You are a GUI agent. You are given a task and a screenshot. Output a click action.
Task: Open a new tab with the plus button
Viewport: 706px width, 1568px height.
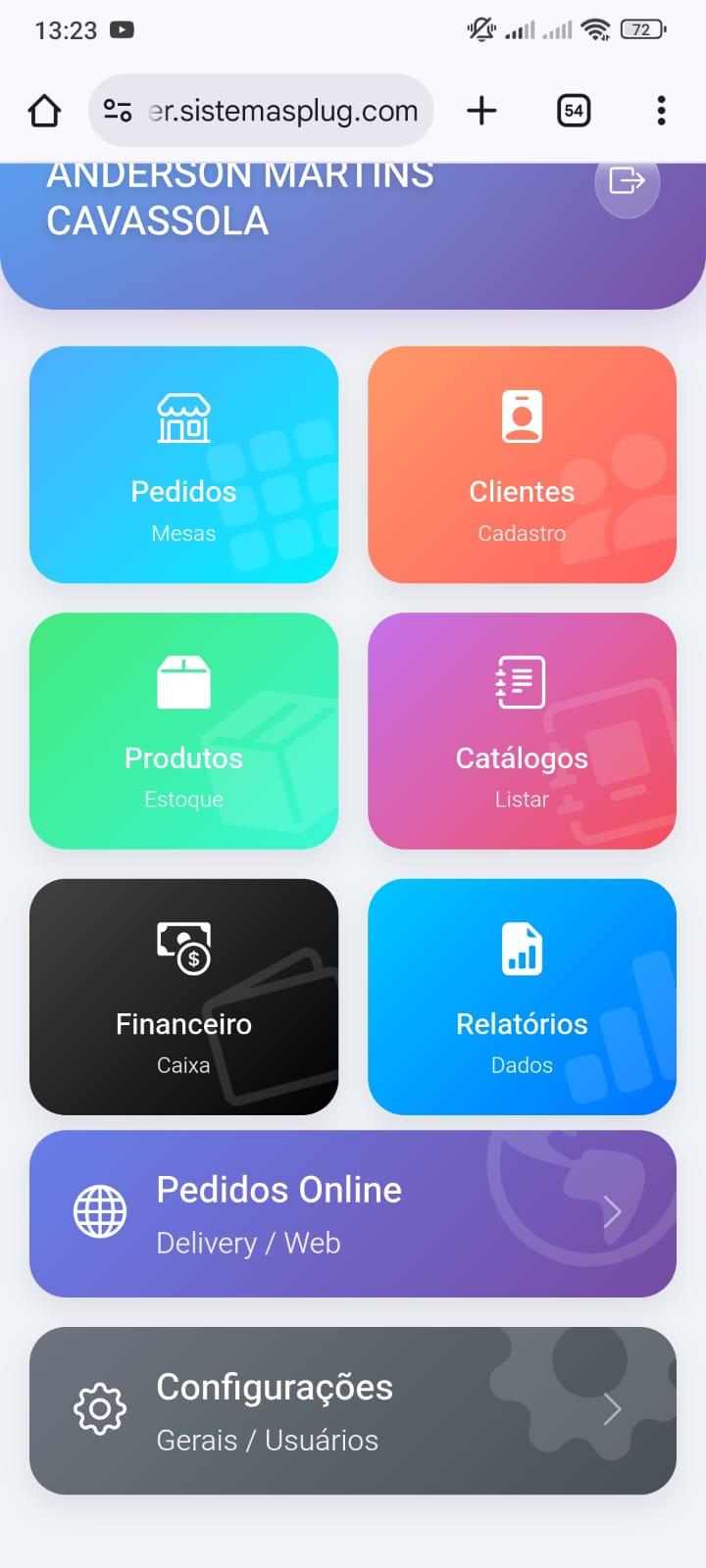tap(481, 110)
